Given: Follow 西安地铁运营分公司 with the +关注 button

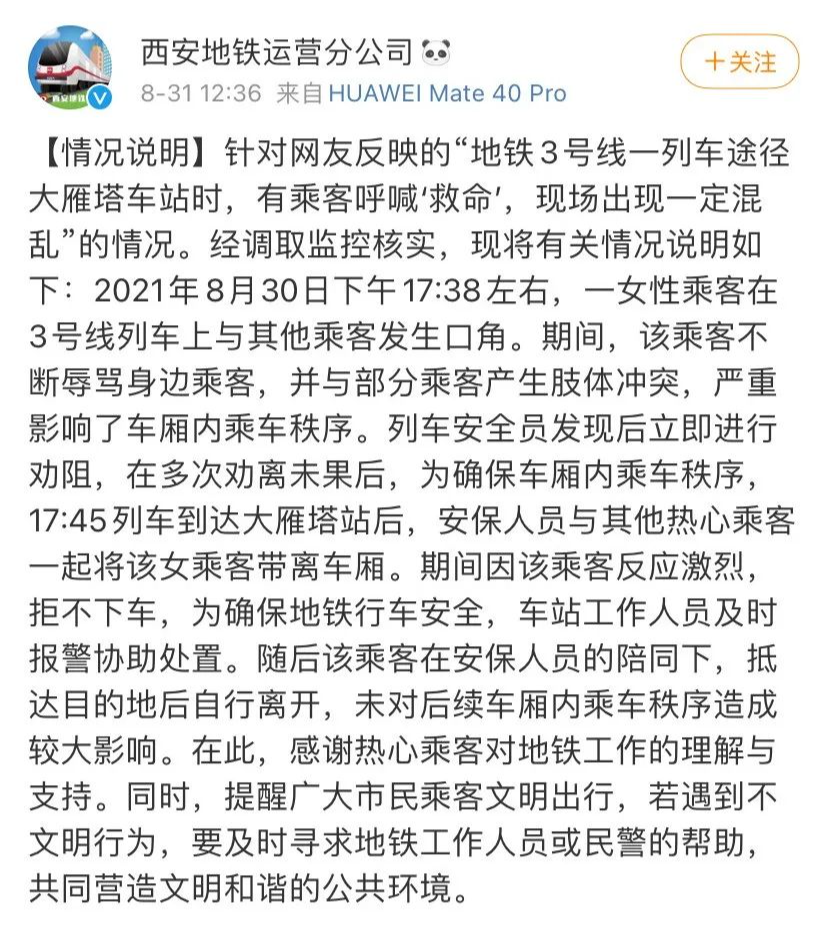Looking at the screenshot, I should [x=739, y=62].
